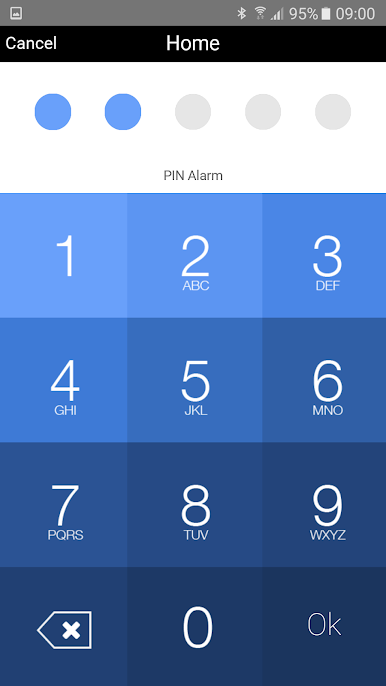Tap the 8 TUV key
Screen dimensions: 386x686
click(195, 504)
